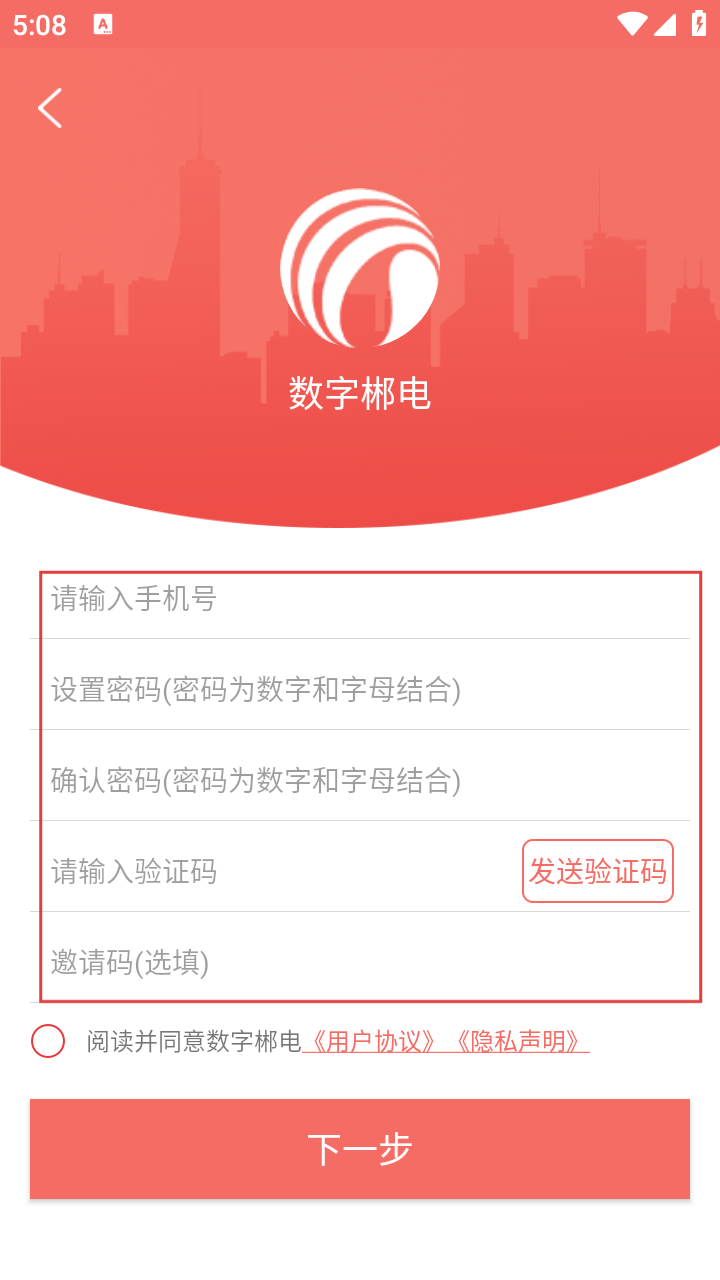Tap the optional invitation code field
This screenshot has width=720, height=1280.
click(360, 962)
